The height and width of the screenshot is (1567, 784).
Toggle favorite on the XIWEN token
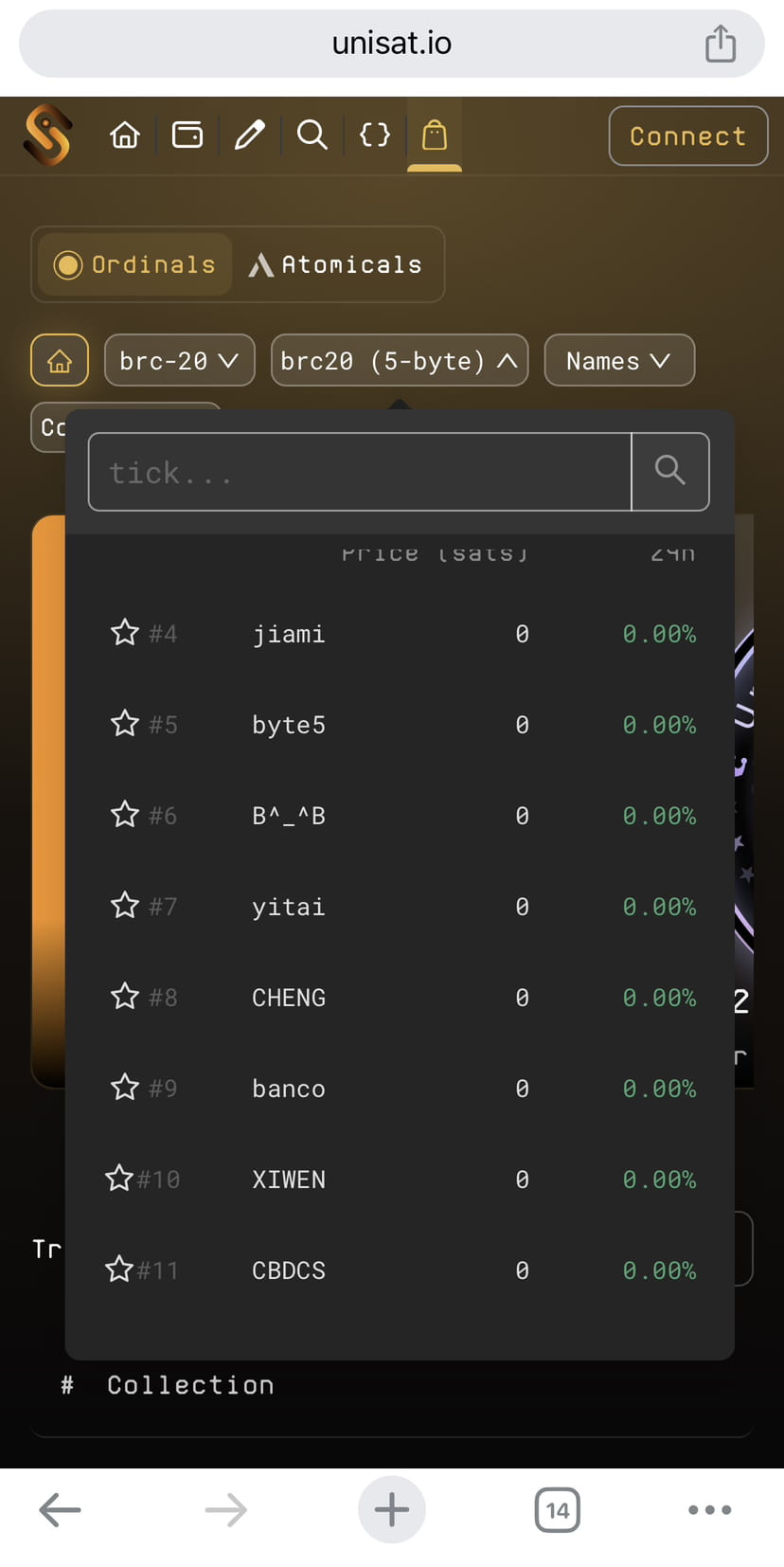[118, 1178]
